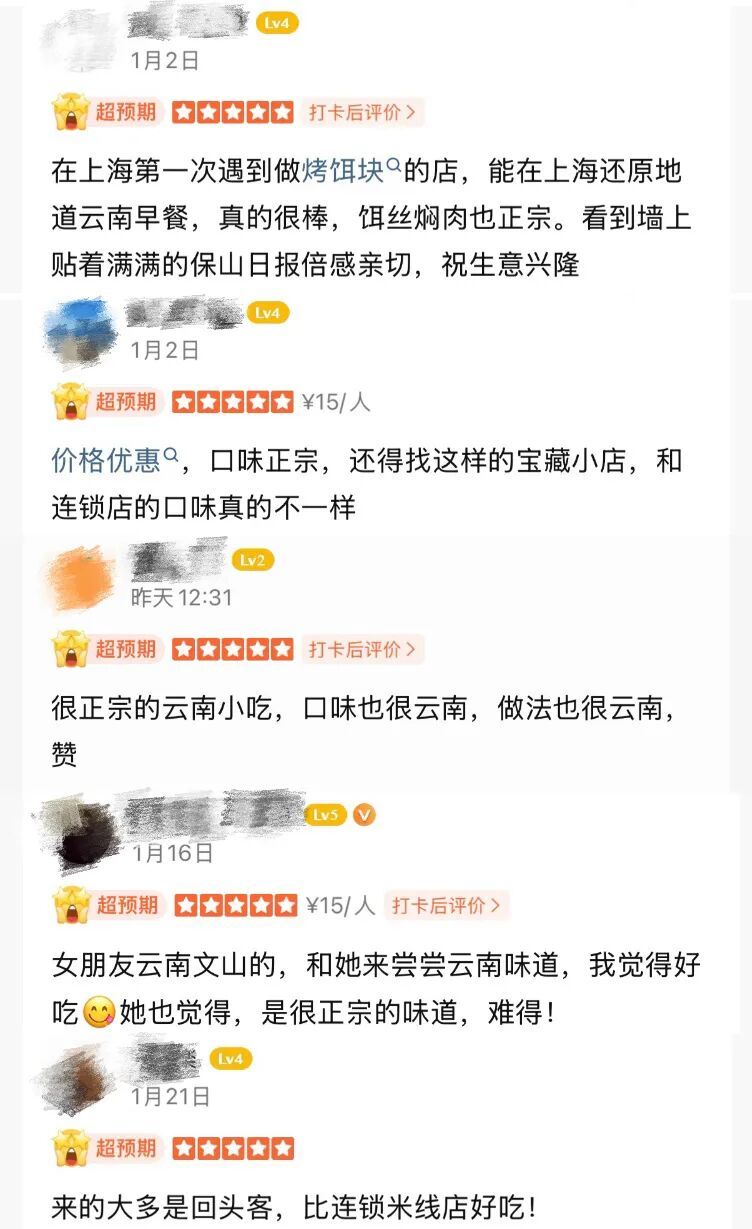Tap 打卡后评价 on the 烤饵块 review
Image resolution: width=752 pixels, height=1229 pixels.
[x=361, y=111]
